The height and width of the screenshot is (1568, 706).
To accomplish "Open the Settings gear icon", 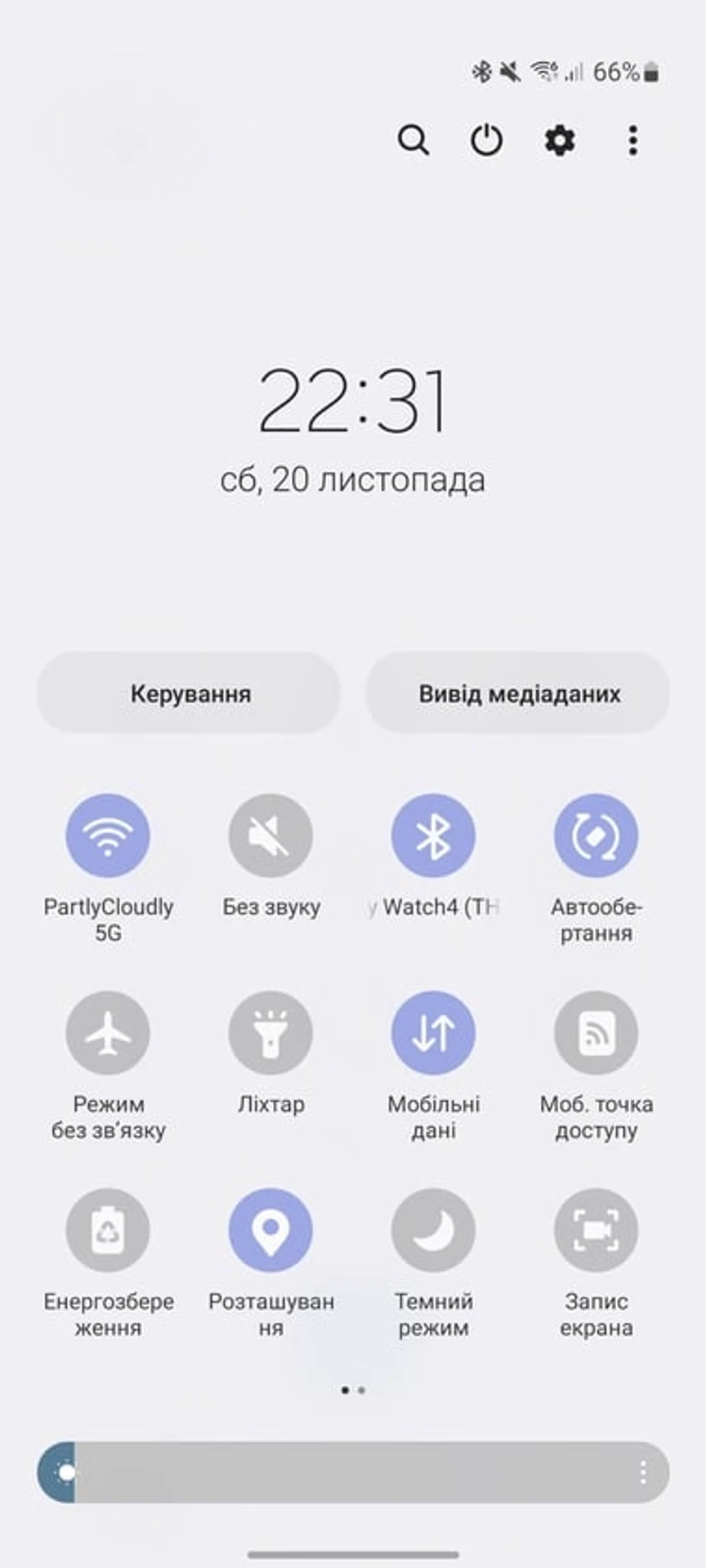I will tap(560, 140).
